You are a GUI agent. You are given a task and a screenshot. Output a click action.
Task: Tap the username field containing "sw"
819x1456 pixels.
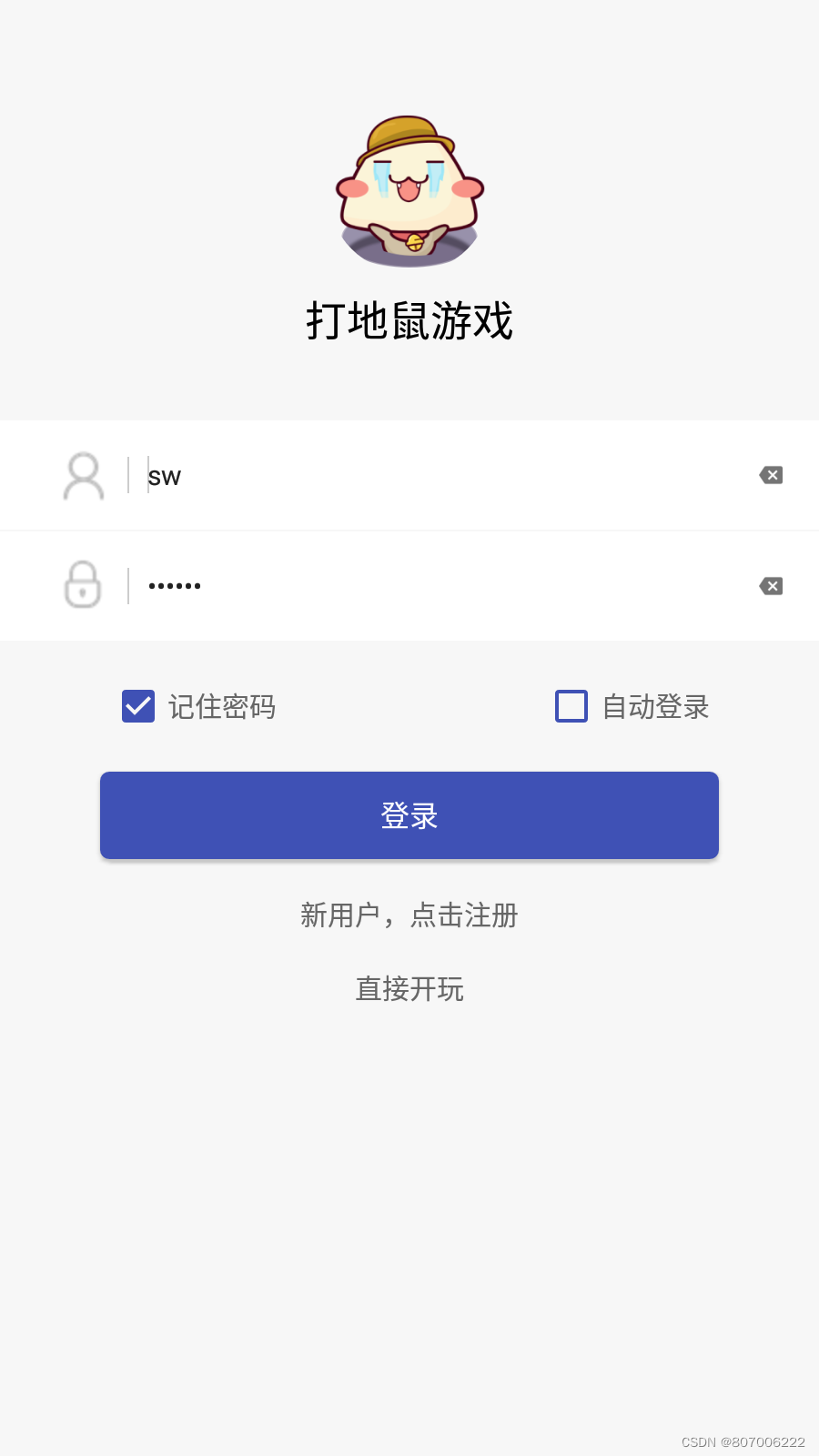[x=437, y=476]
